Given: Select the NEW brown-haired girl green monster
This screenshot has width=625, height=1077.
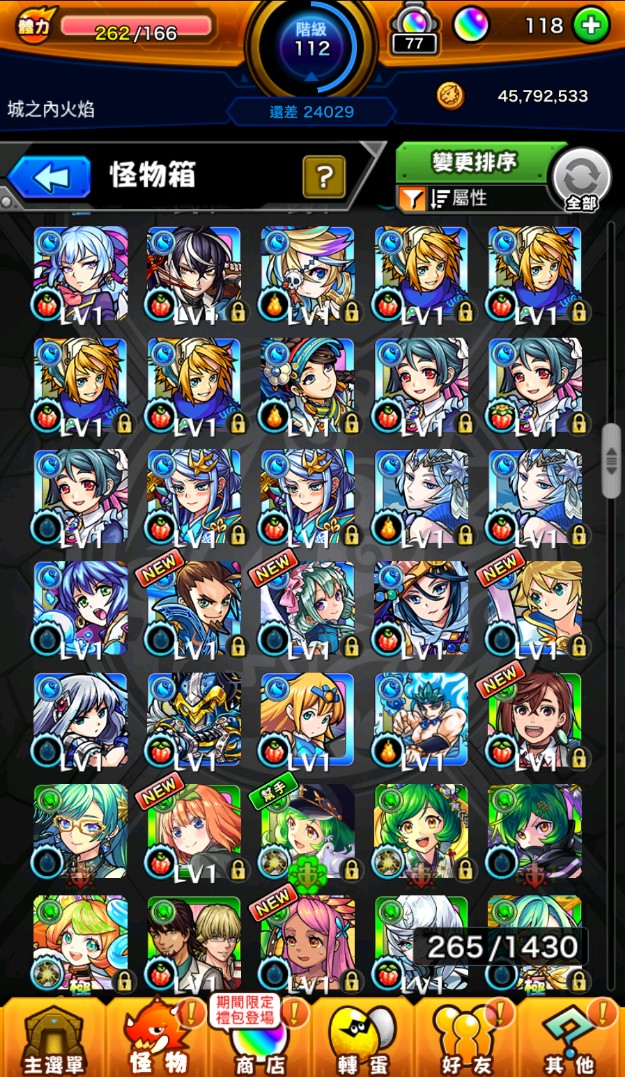Looking at the screenshot, I should tap(534, 720).
